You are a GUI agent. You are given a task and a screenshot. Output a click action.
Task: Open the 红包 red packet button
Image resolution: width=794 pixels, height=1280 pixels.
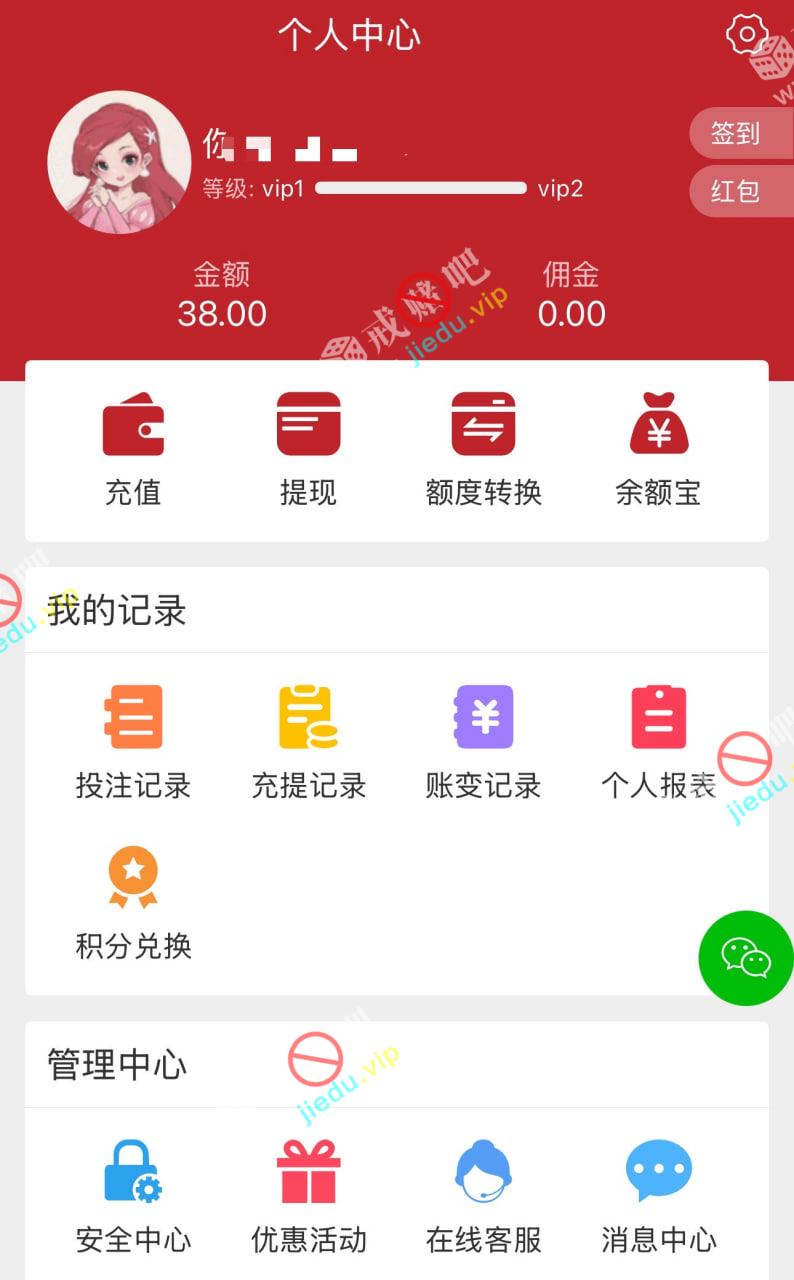click(738, 191)
